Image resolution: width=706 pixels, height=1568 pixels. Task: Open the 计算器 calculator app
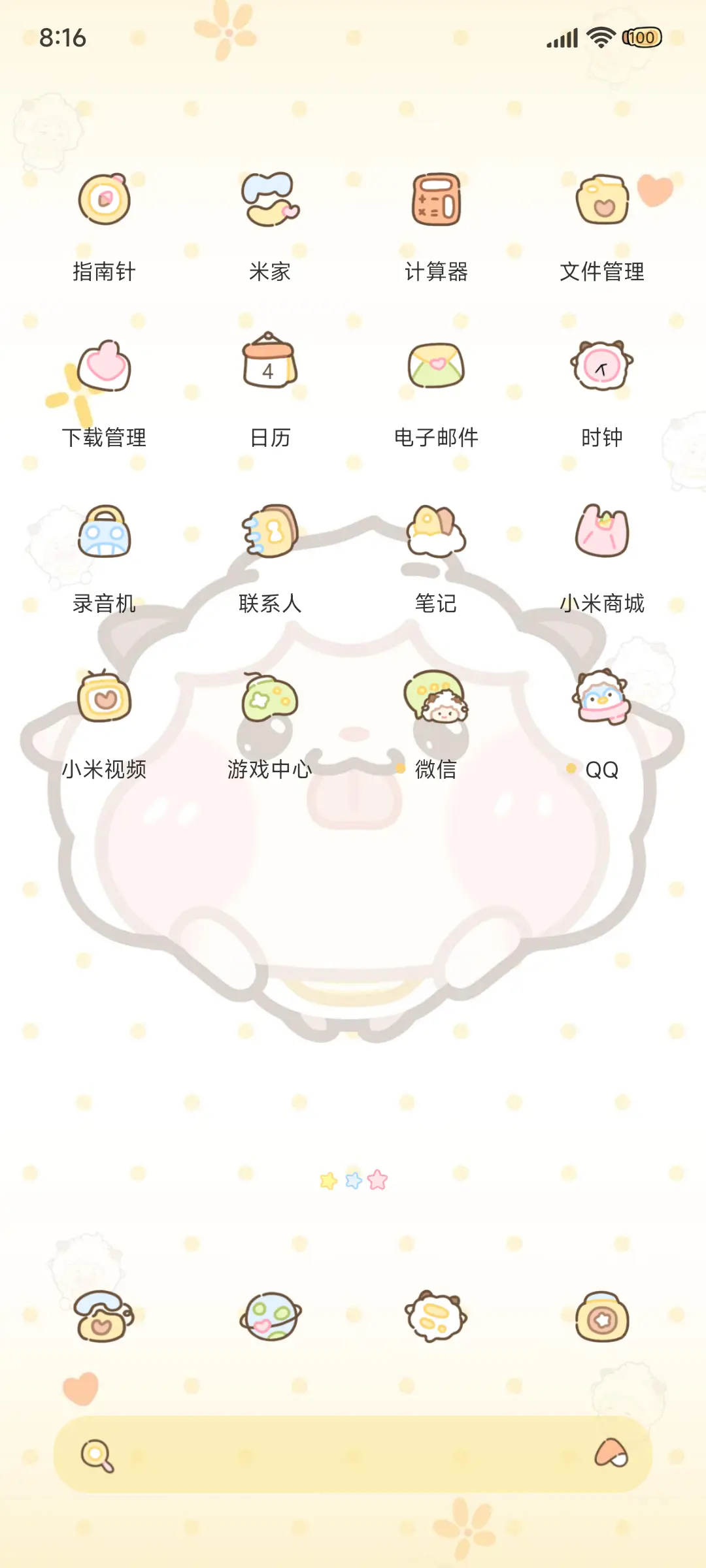(x=436, y=203)
